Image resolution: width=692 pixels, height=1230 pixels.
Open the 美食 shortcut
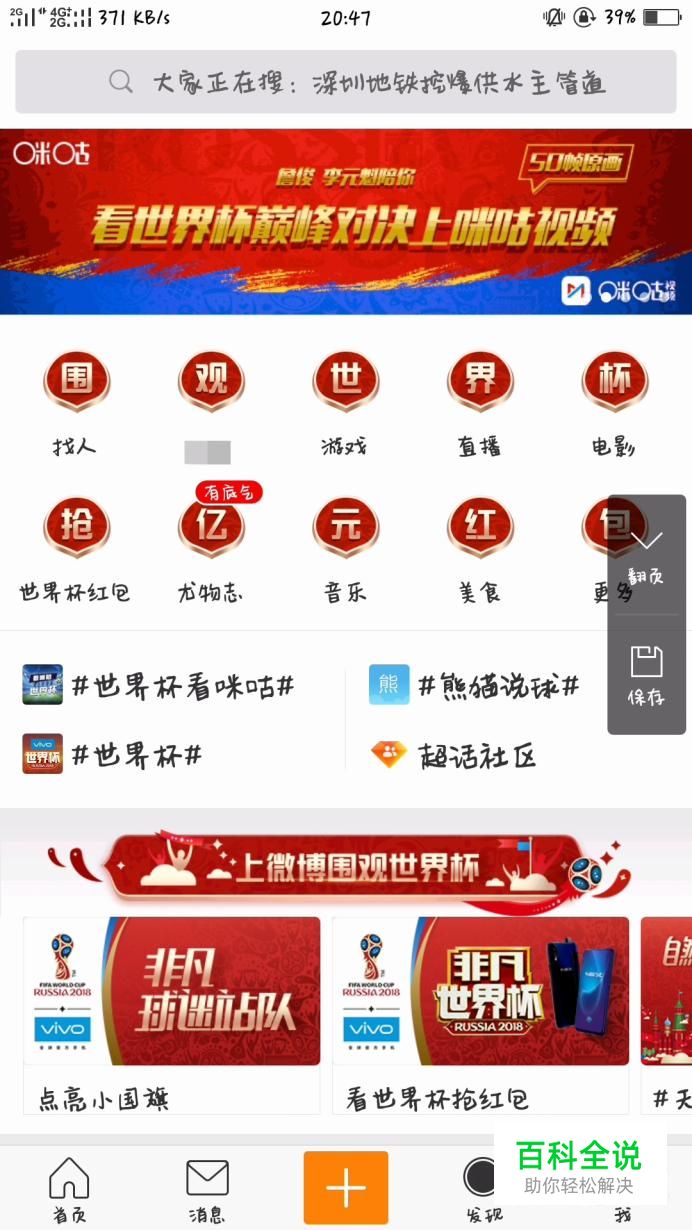[480, 545]
